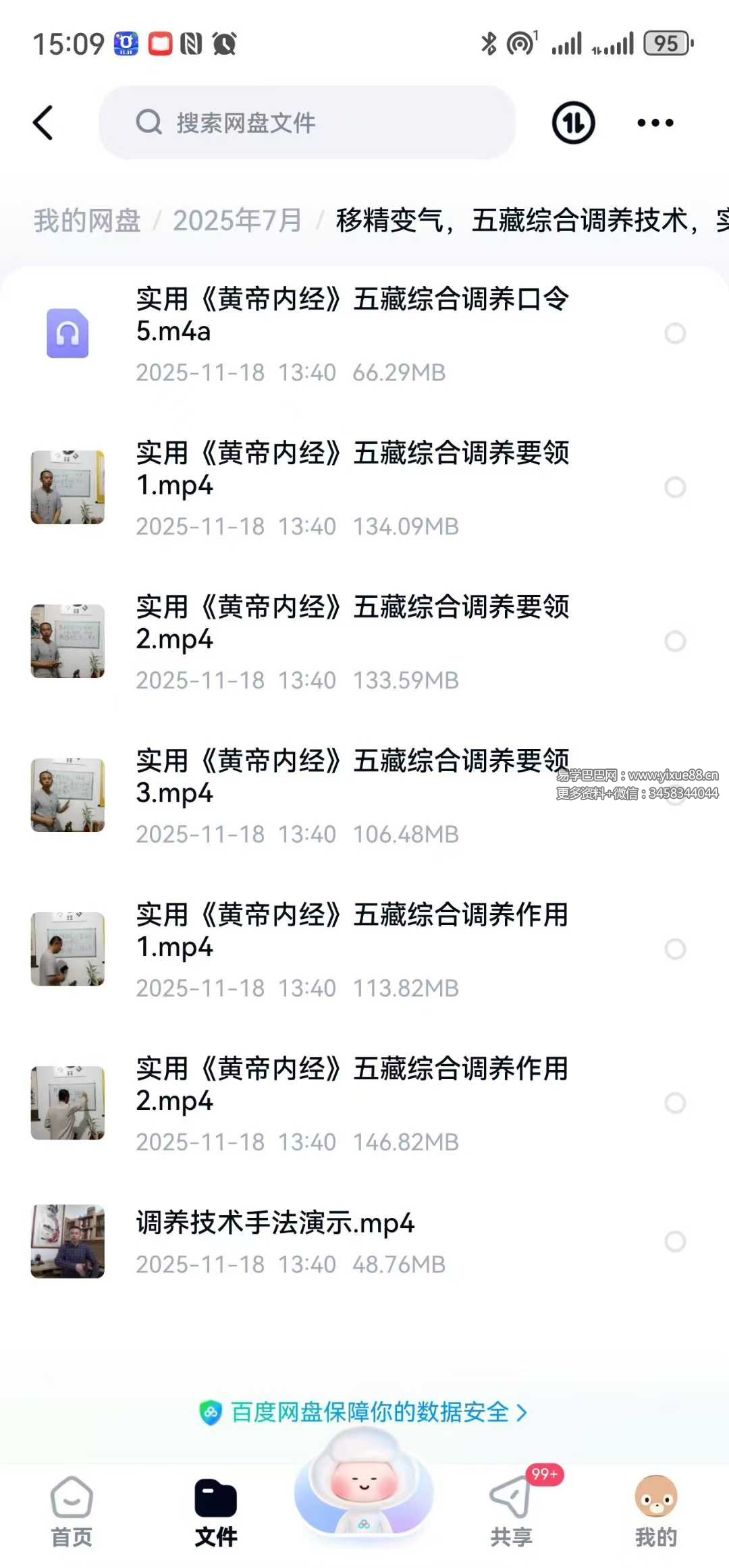
Task: Select the circle for 五藏综合调养要领2.mp4
Action: click(675, 641)
